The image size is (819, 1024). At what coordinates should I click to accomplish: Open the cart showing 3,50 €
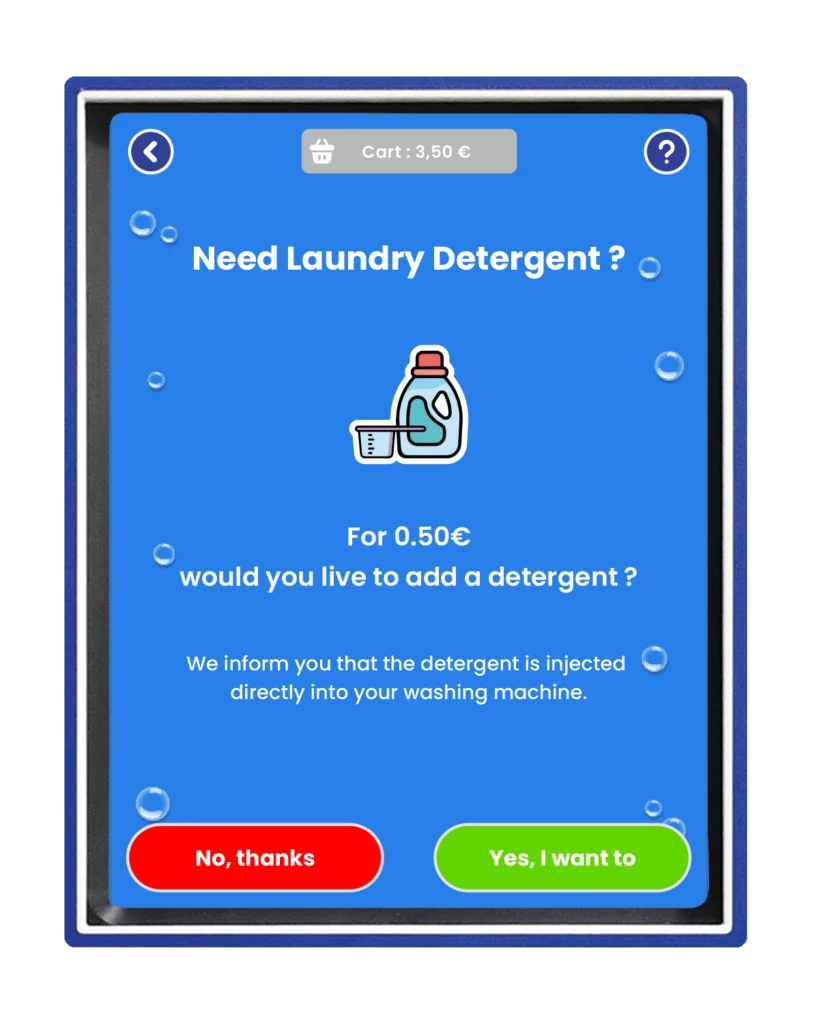[x=409, y=152]
